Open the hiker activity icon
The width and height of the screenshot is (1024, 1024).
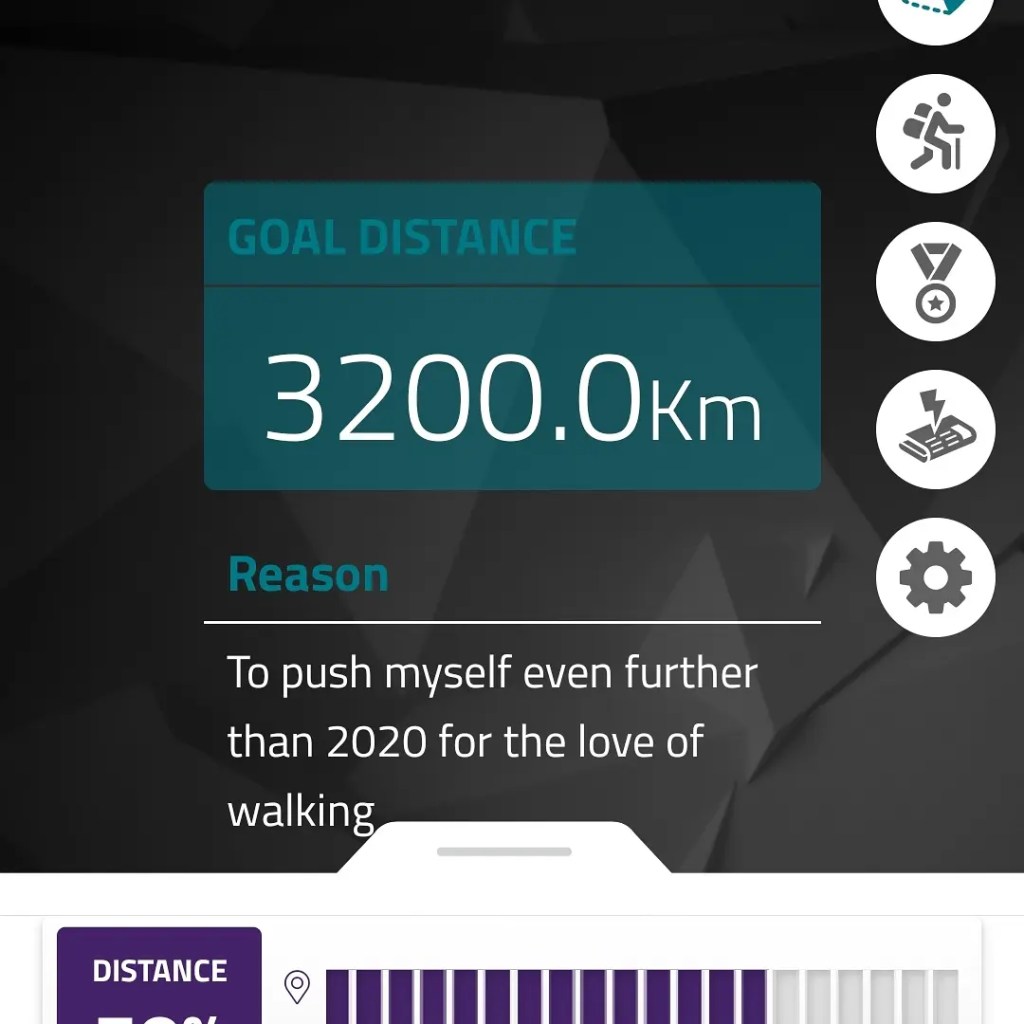coord(935,134)
